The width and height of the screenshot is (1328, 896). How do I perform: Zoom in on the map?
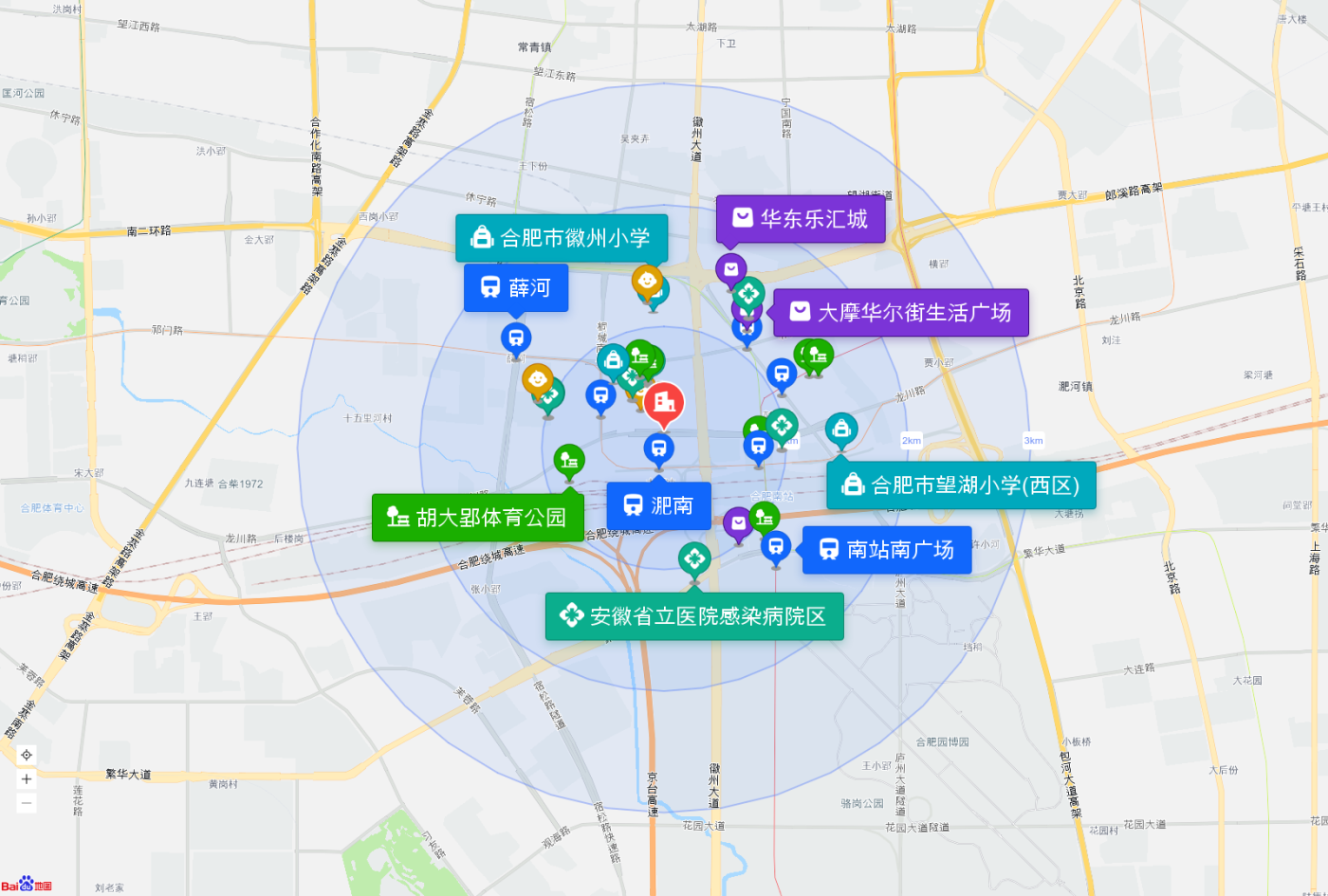click(27, 779)
